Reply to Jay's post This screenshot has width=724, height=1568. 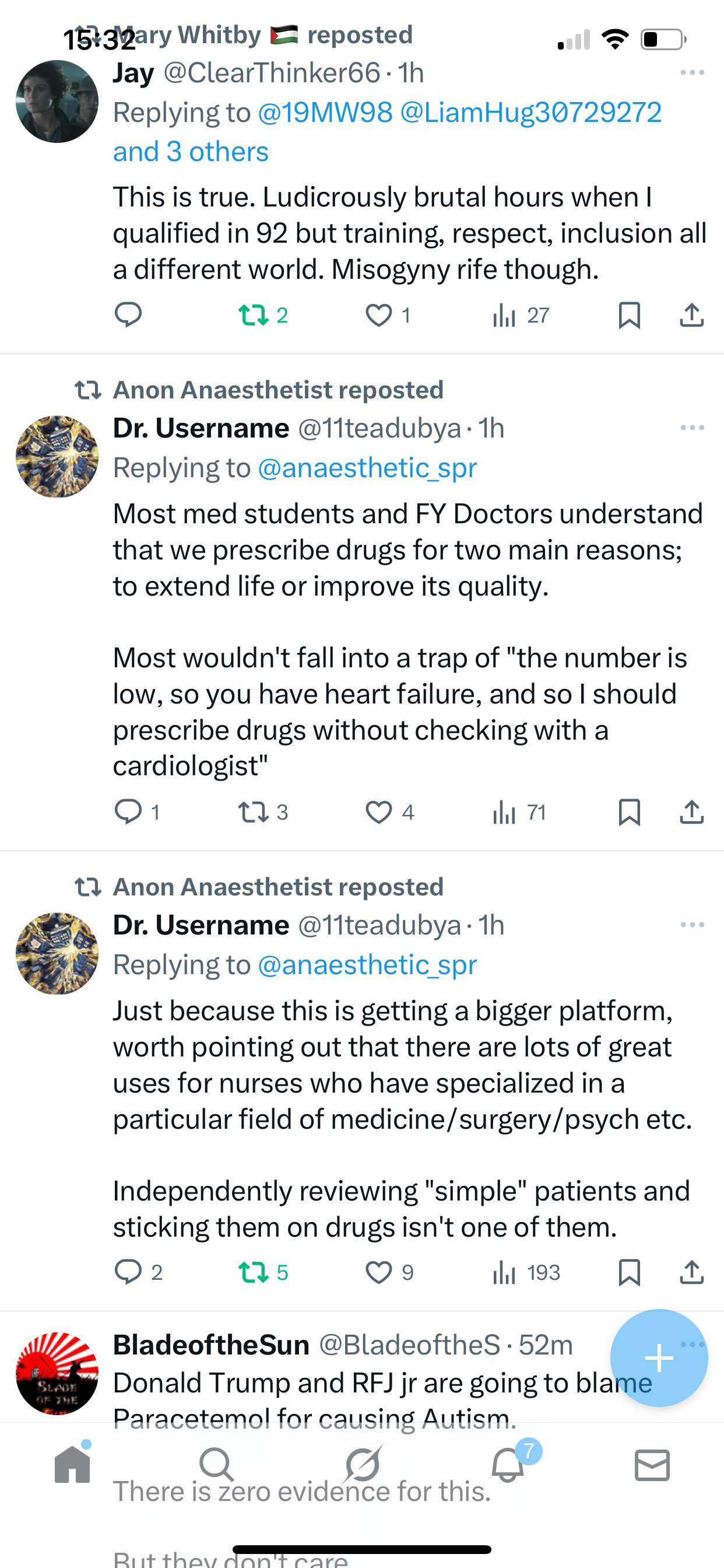coord(128,316)
